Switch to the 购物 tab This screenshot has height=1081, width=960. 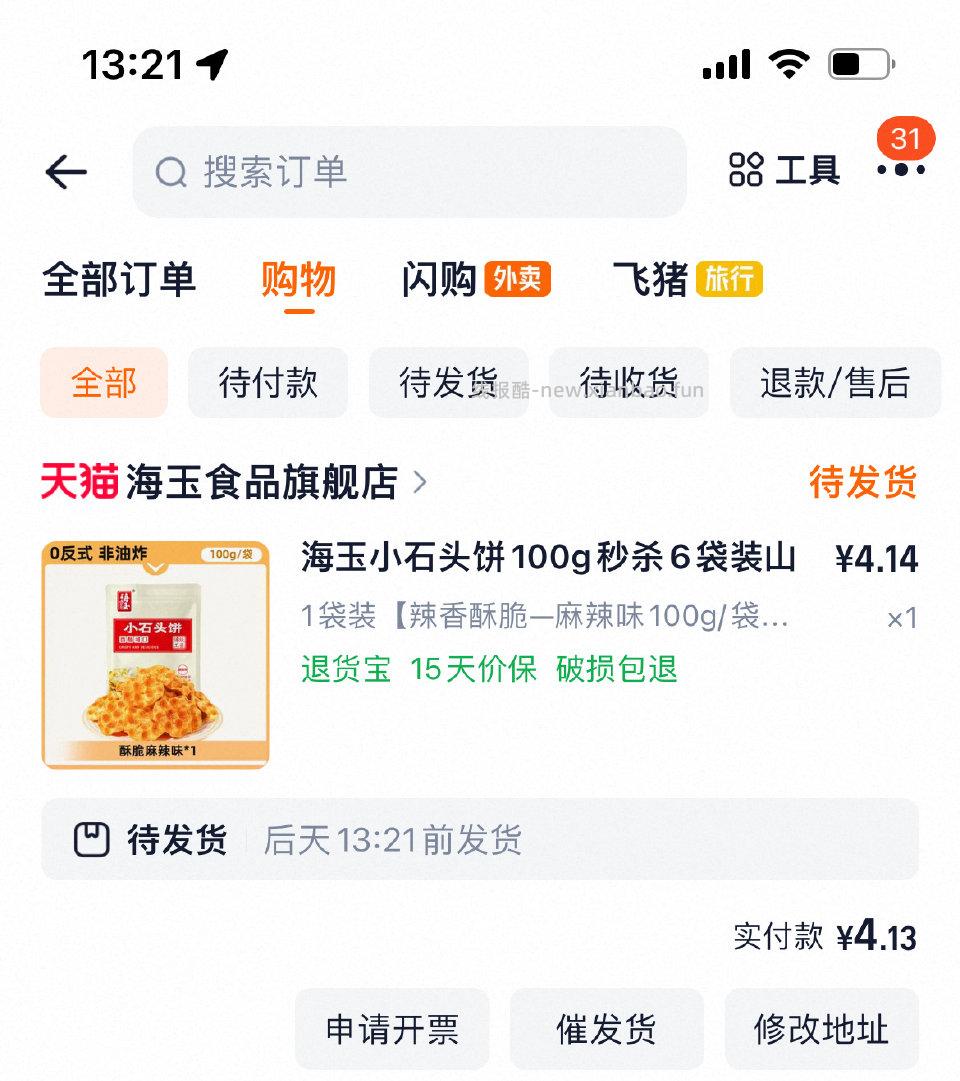pos(300,280)
